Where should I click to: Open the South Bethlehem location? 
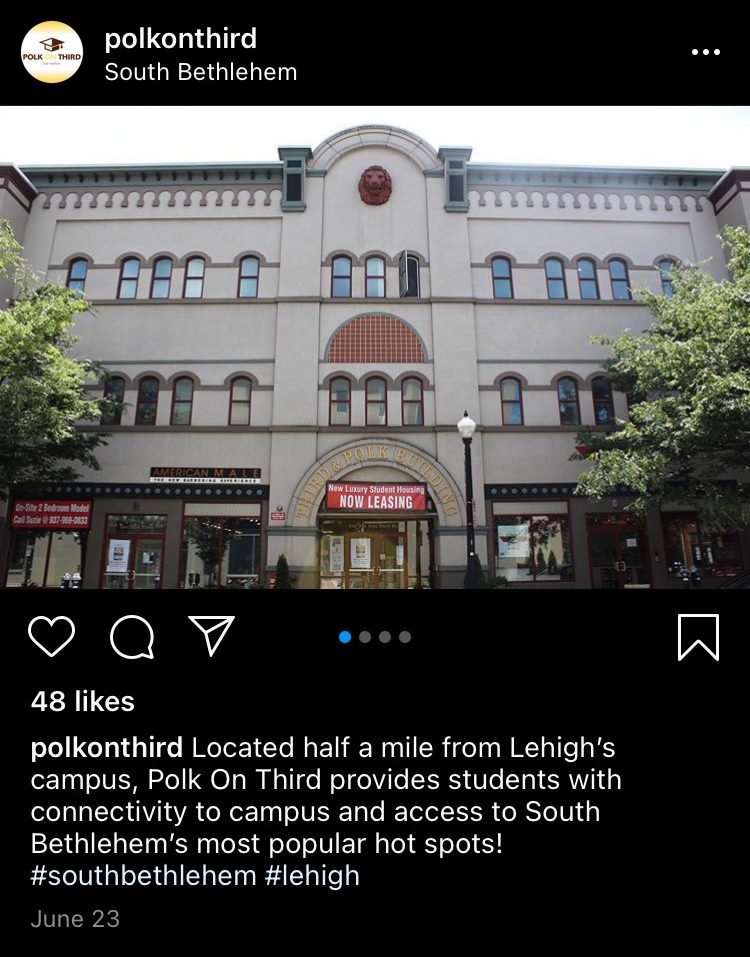click(x=200, y=72)
